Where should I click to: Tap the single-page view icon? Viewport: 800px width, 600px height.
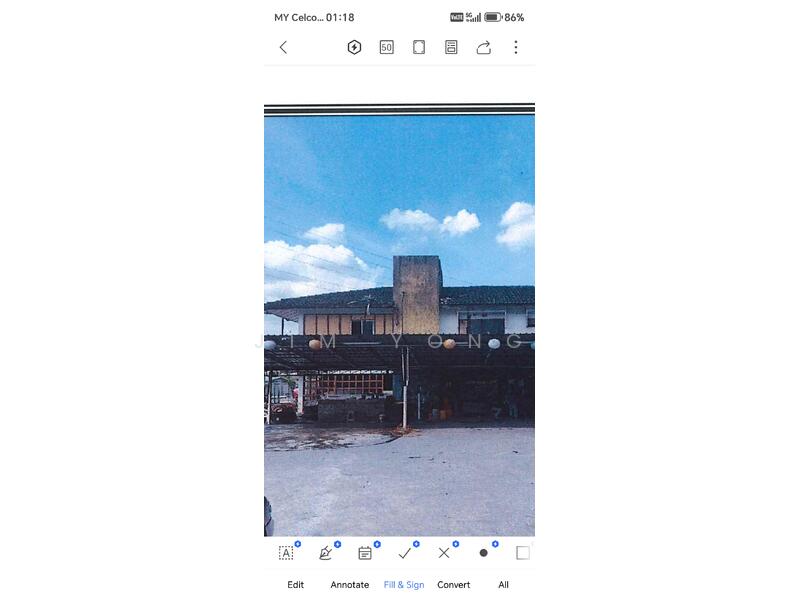coord(419,47)
